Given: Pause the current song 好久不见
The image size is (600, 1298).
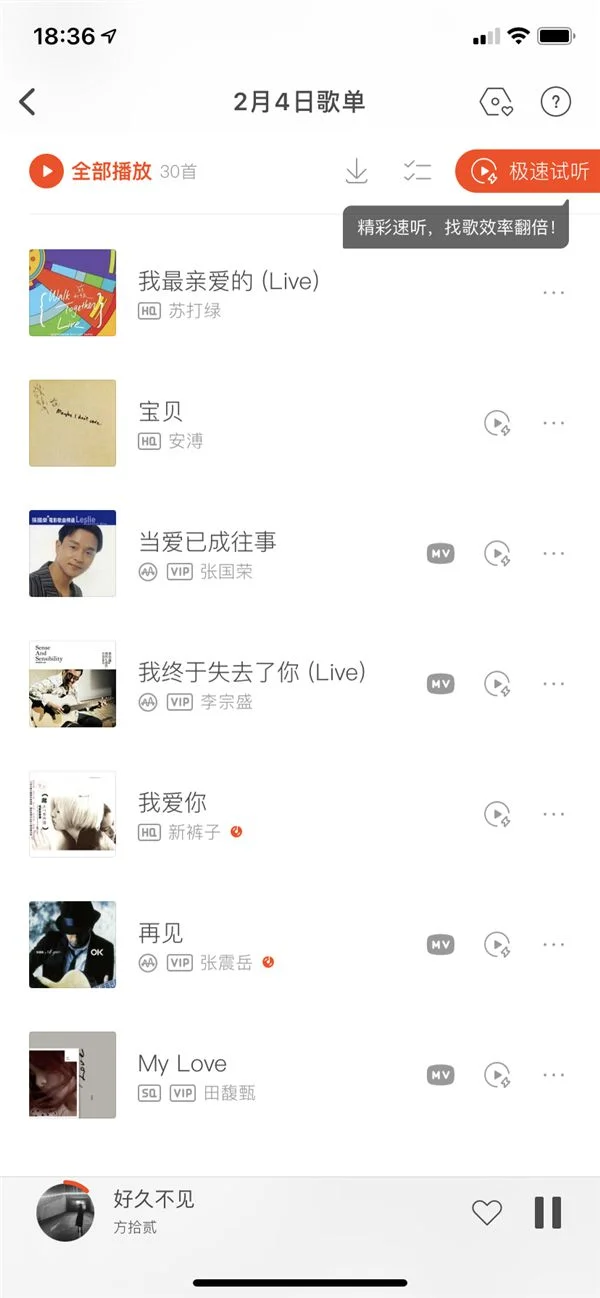Looking at the screenshot, I should pos(547,1212).
